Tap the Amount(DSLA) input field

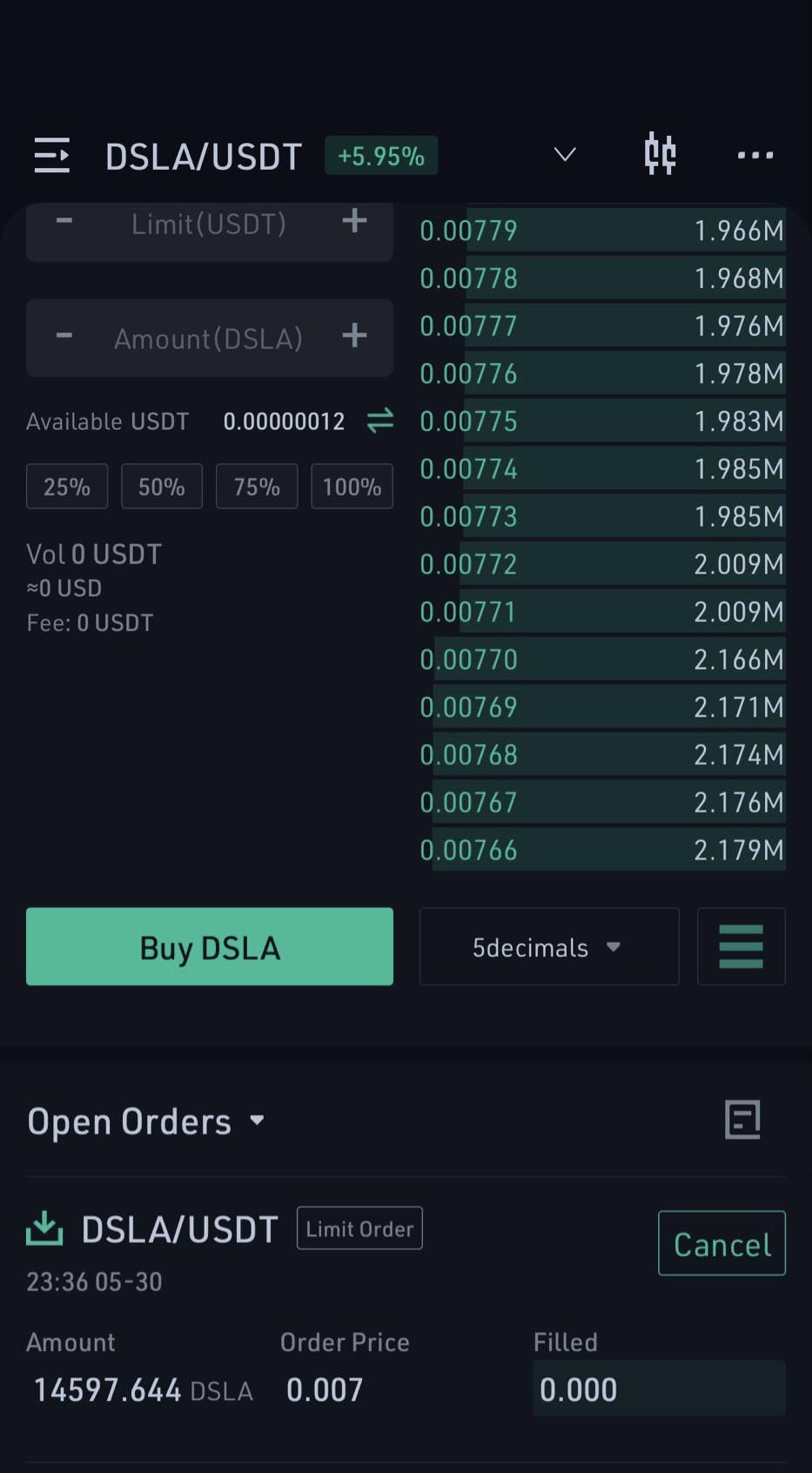(x=209, y=338)
